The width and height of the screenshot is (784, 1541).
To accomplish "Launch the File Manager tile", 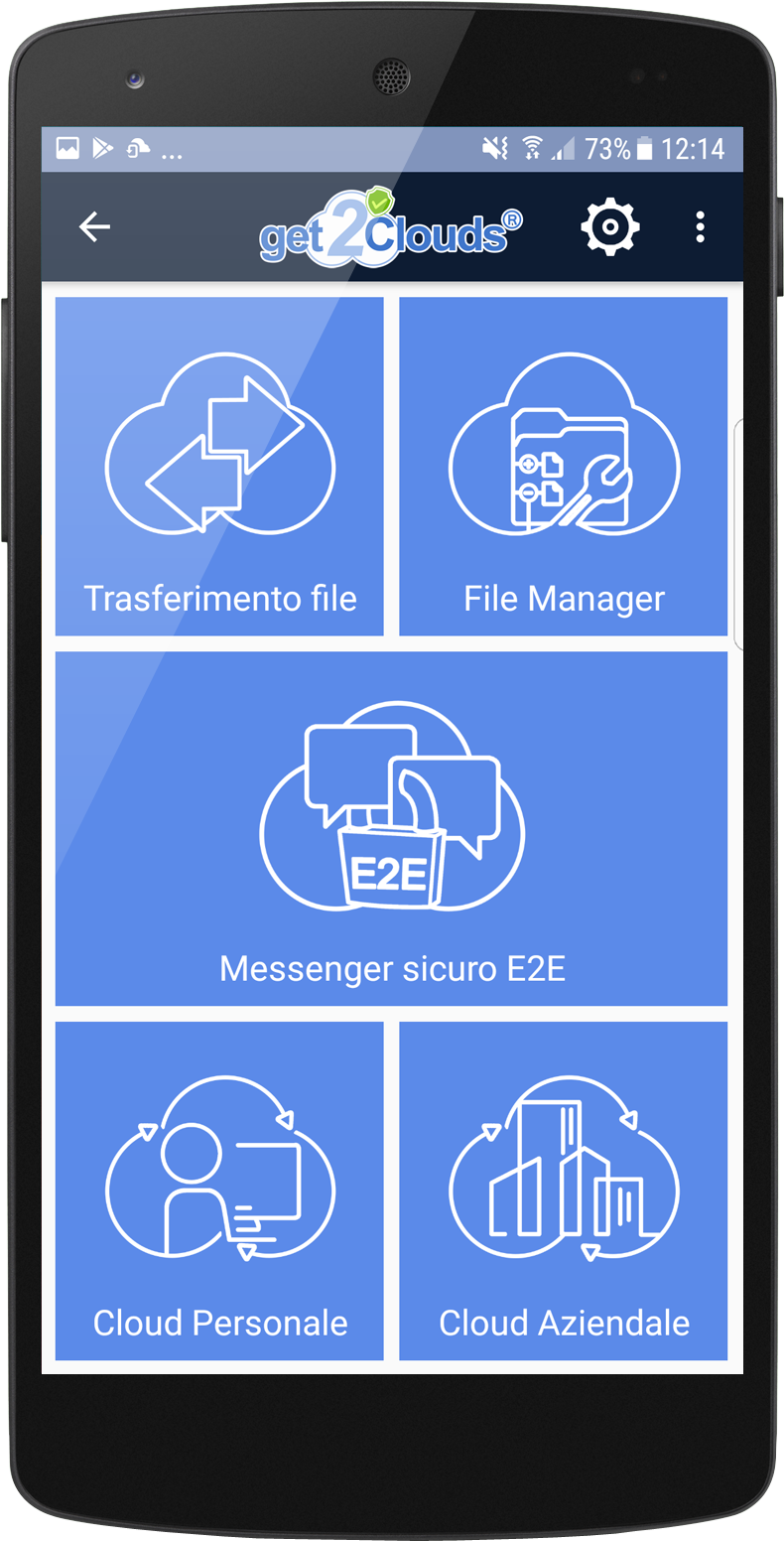I will pyautogui.click(x=563, y=467).
